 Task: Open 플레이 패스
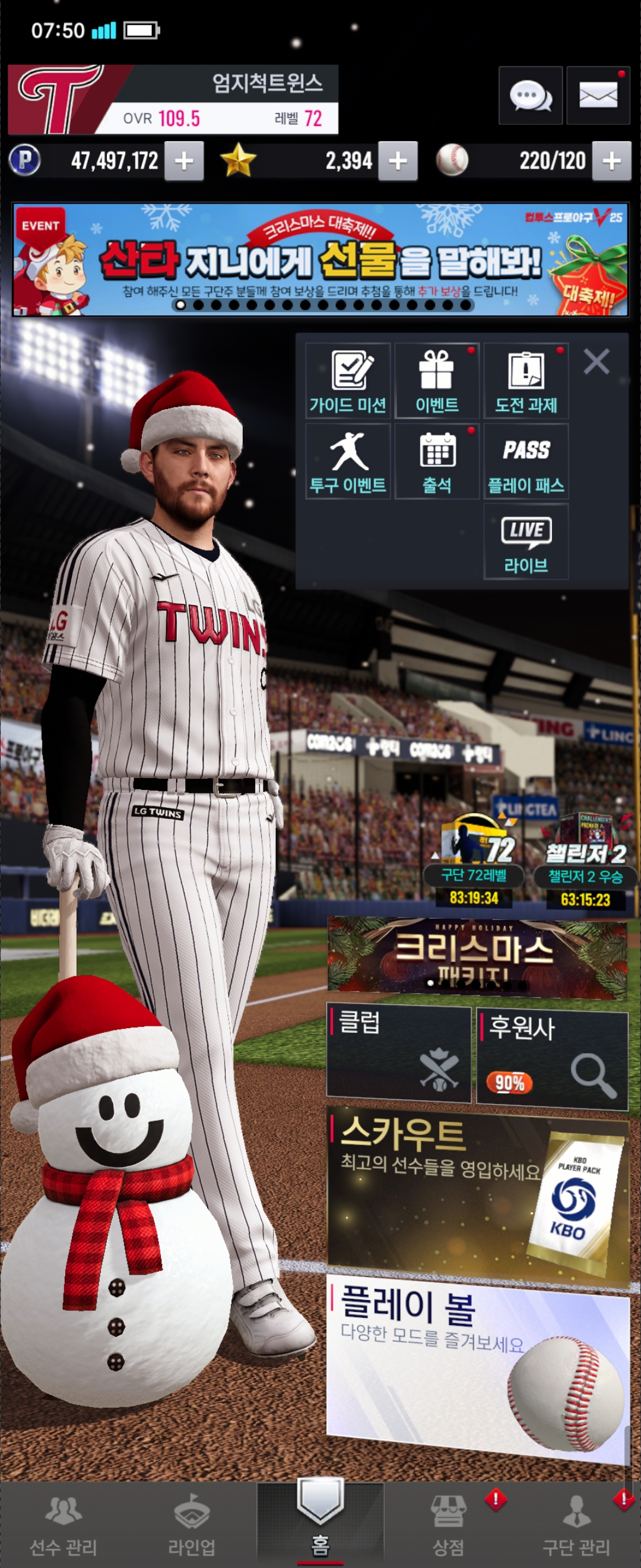(x=526, y=461)
